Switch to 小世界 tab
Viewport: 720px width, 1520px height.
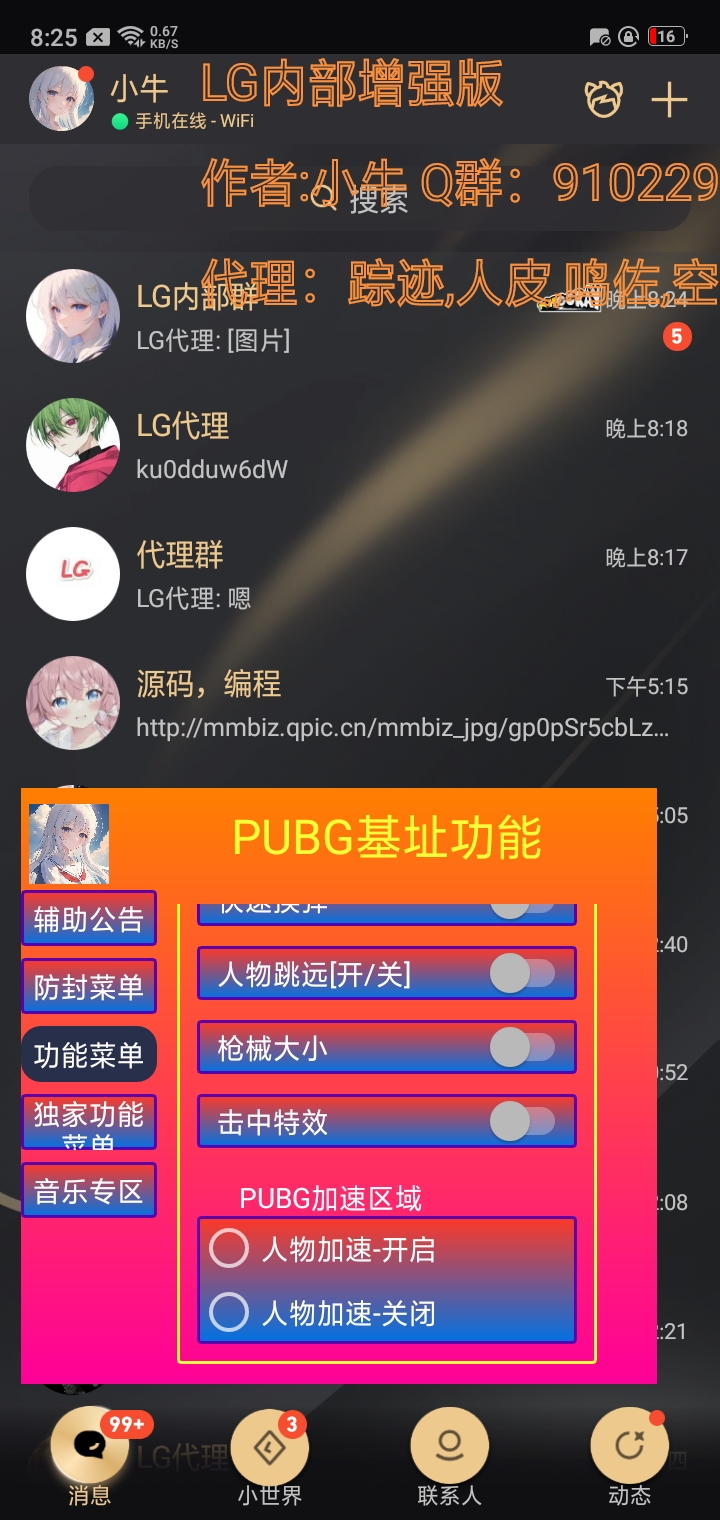pyautogui.click(x=270, y=1460)
